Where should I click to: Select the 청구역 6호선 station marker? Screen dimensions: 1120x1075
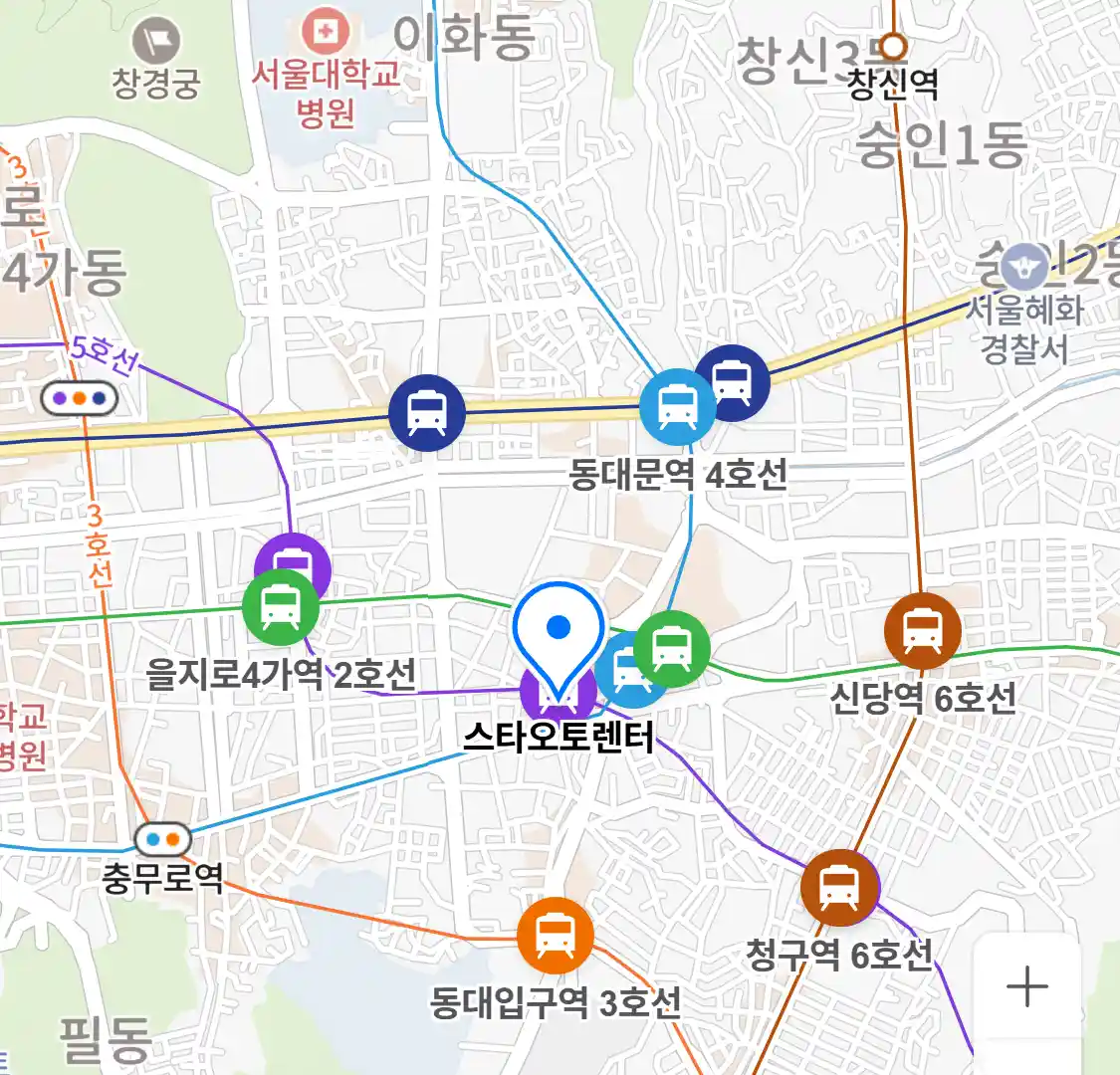point(840,887)
